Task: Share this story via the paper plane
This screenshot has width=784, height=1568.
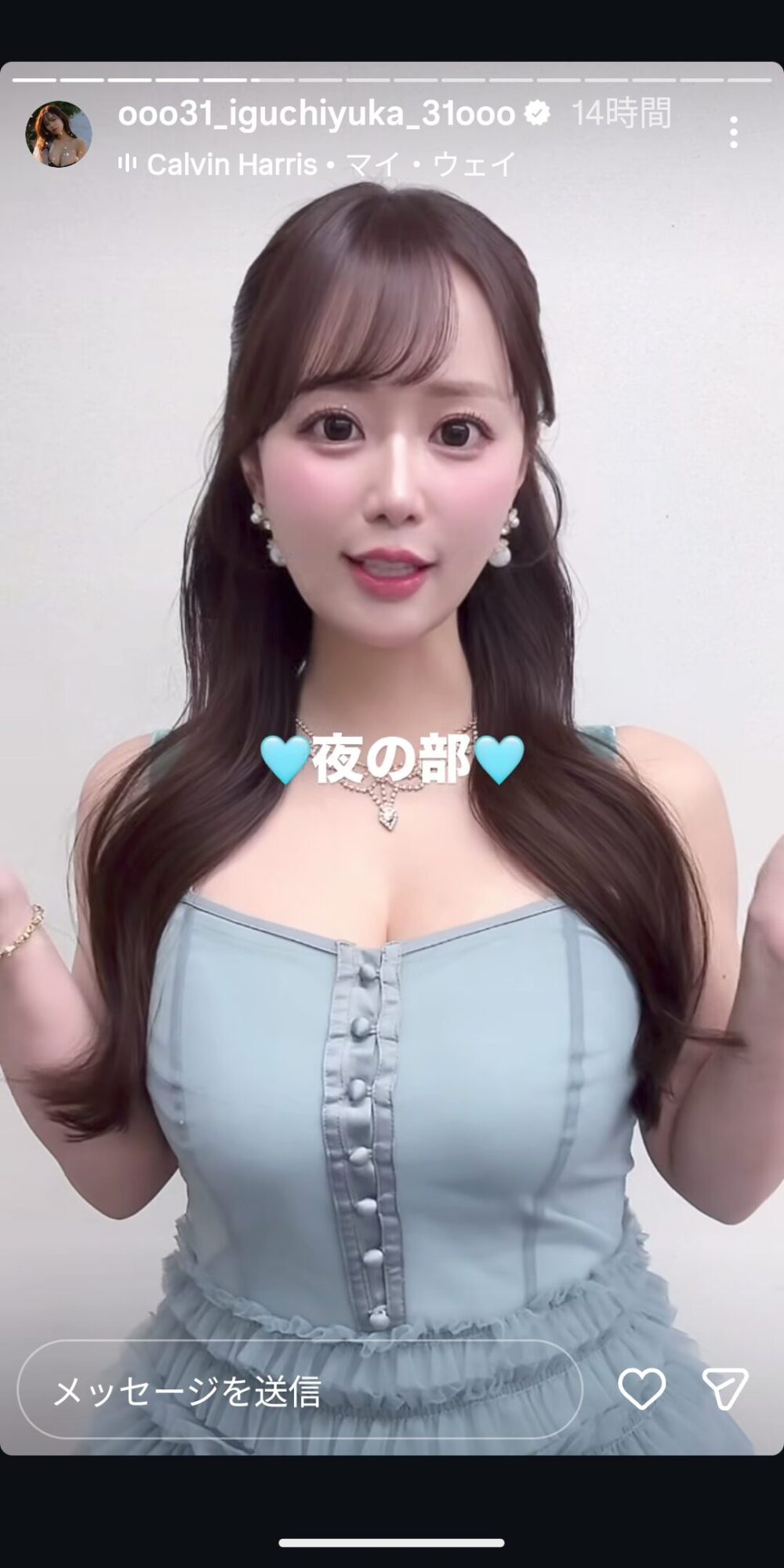Action: pyautogui.click(x=725, y=1390)
